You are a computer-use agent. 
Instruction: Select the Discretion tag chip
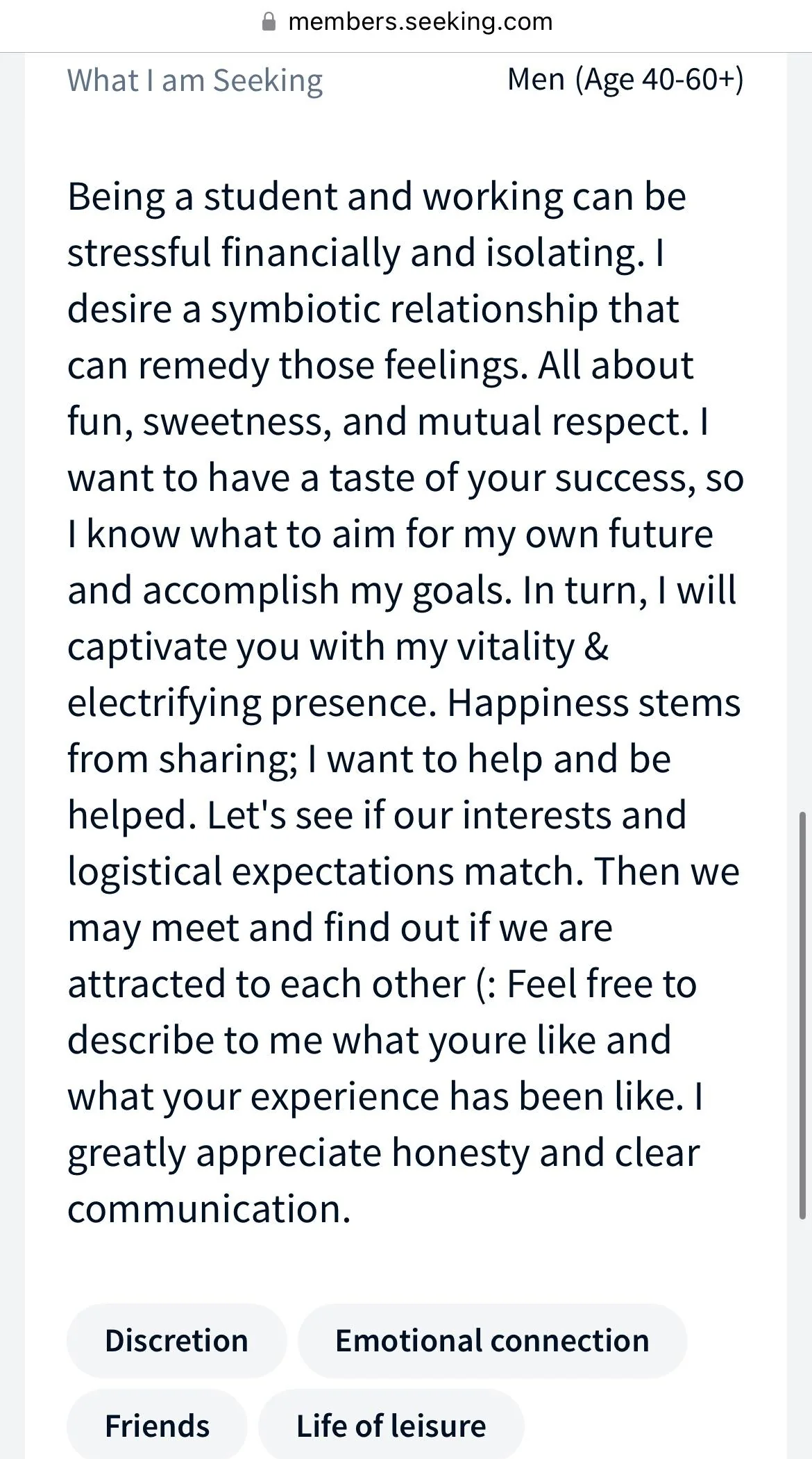pos(176,1340)
